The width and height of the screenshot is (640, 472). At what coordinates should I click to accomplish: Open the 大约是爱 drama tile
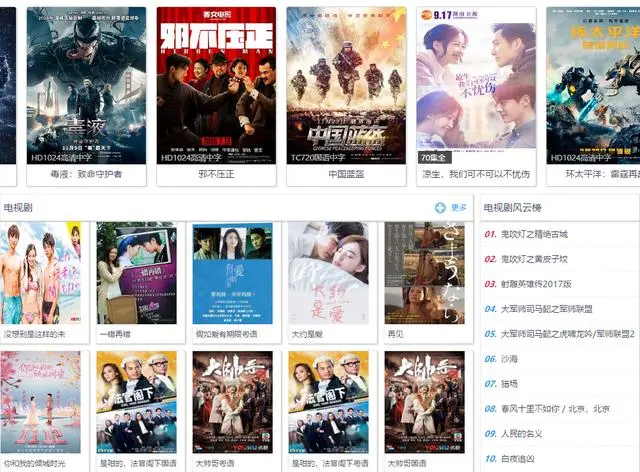(328, 273)
